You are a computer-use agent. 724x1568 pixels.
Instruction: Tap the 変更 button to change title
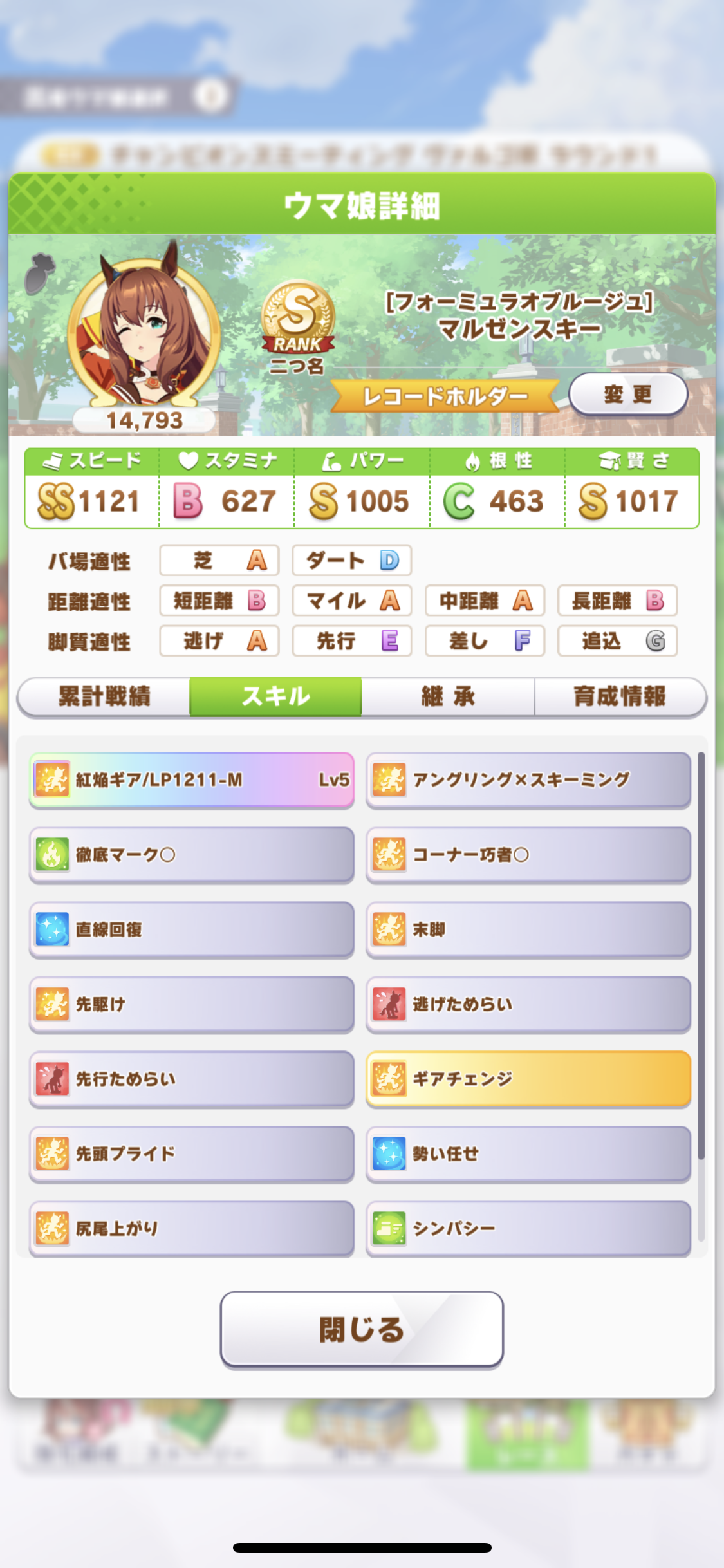[627, 394]
